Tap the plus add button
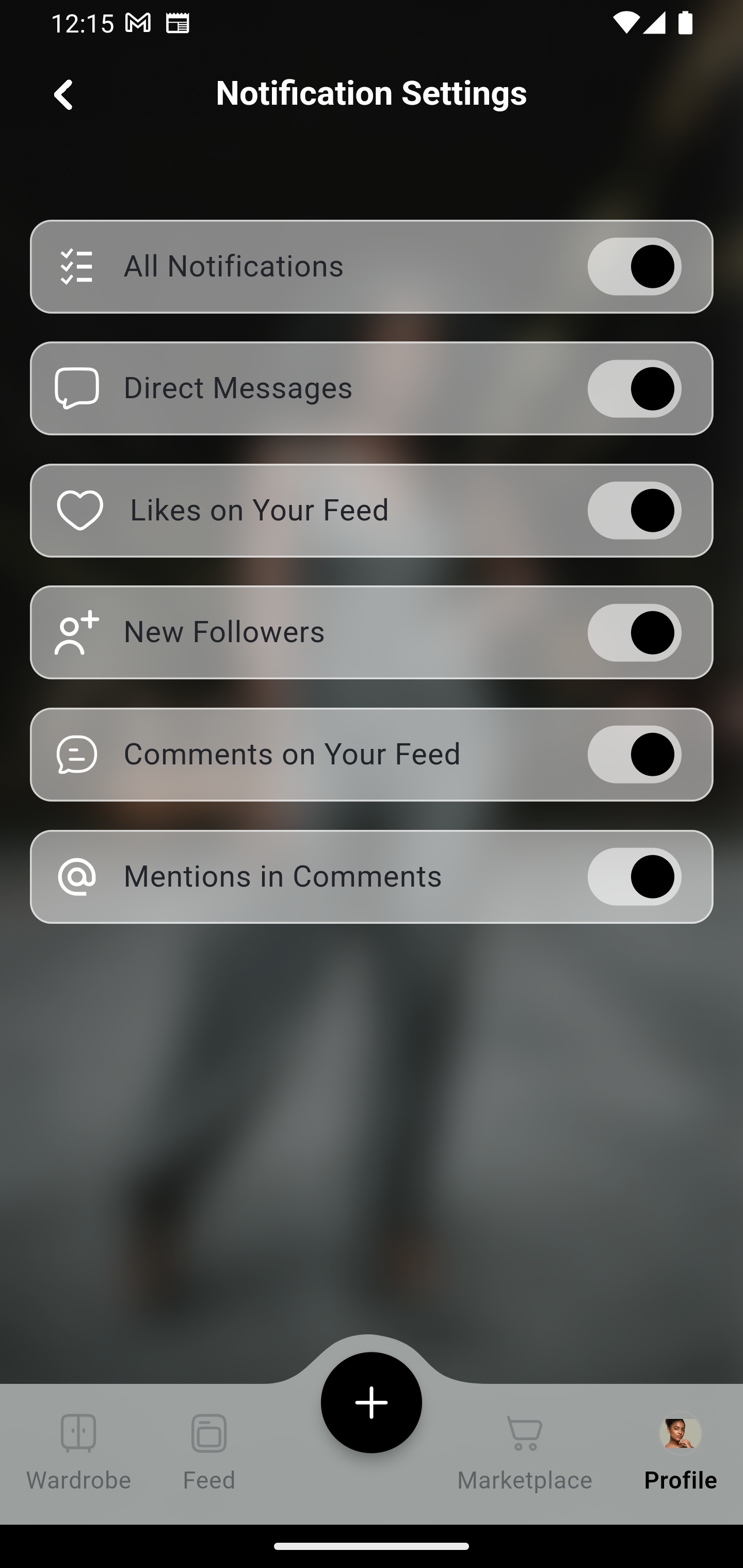Image resolution: width=743 pixels, height=1568 pixels. (x=372, y=1402)
